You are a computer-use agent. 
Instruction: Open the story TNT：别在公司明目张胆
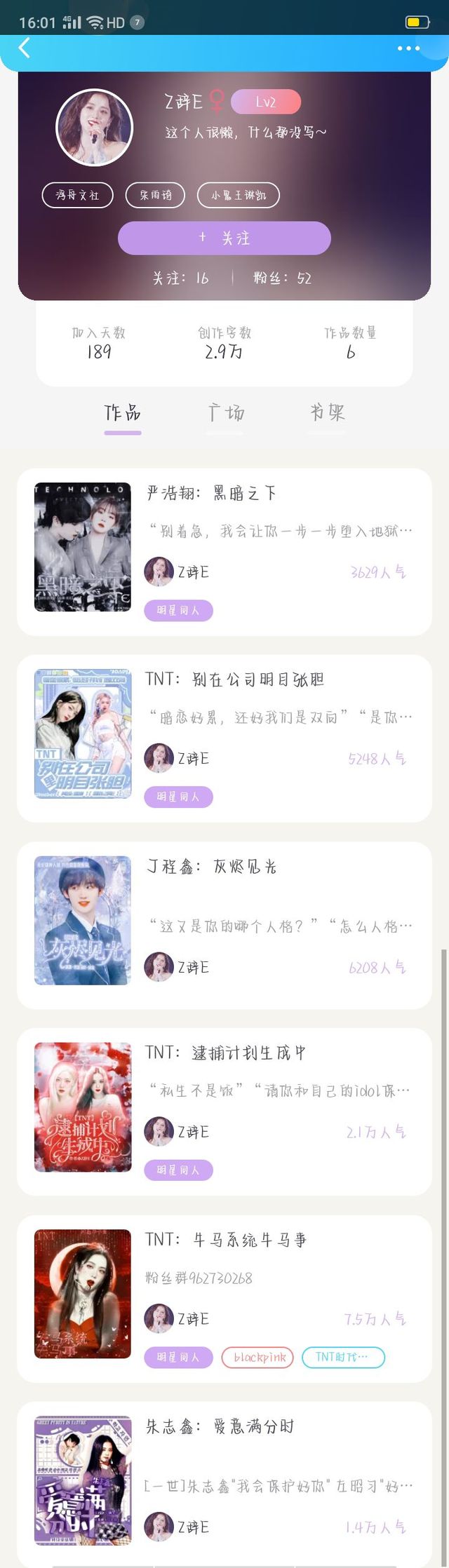coord(234,680)
